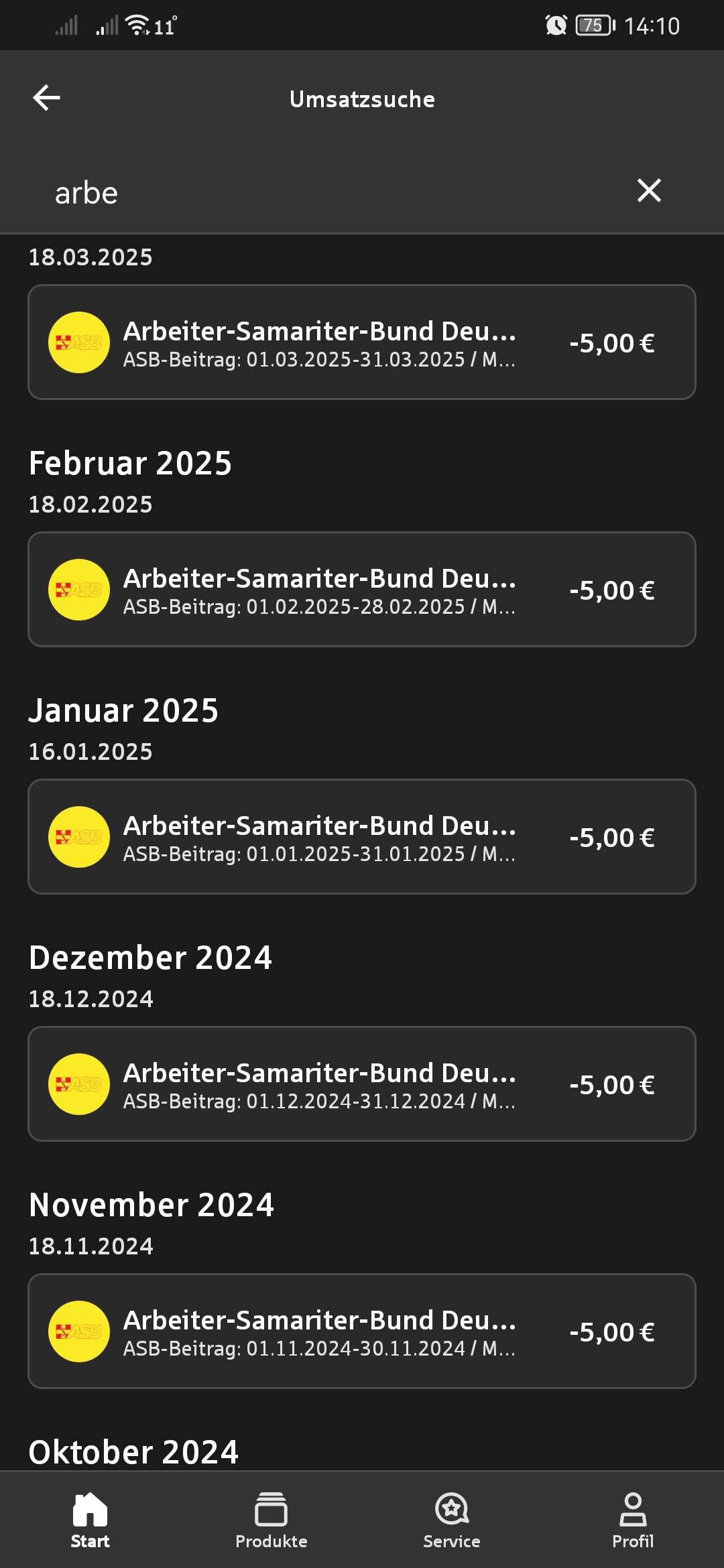Open the ASB transaction from 18.03.2025

click(362, 342)
